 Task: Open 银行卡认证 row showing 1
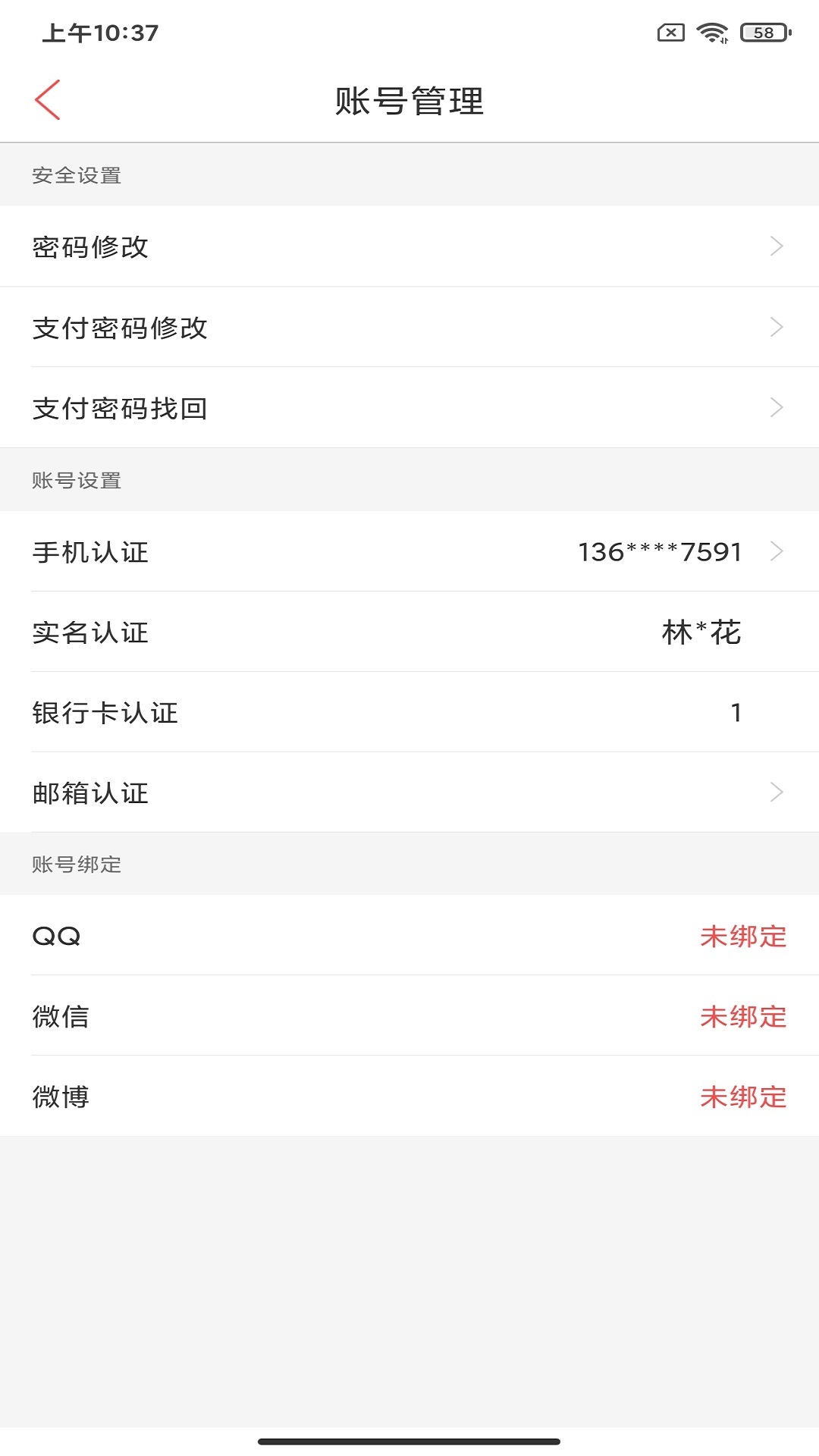coord(409,712)
